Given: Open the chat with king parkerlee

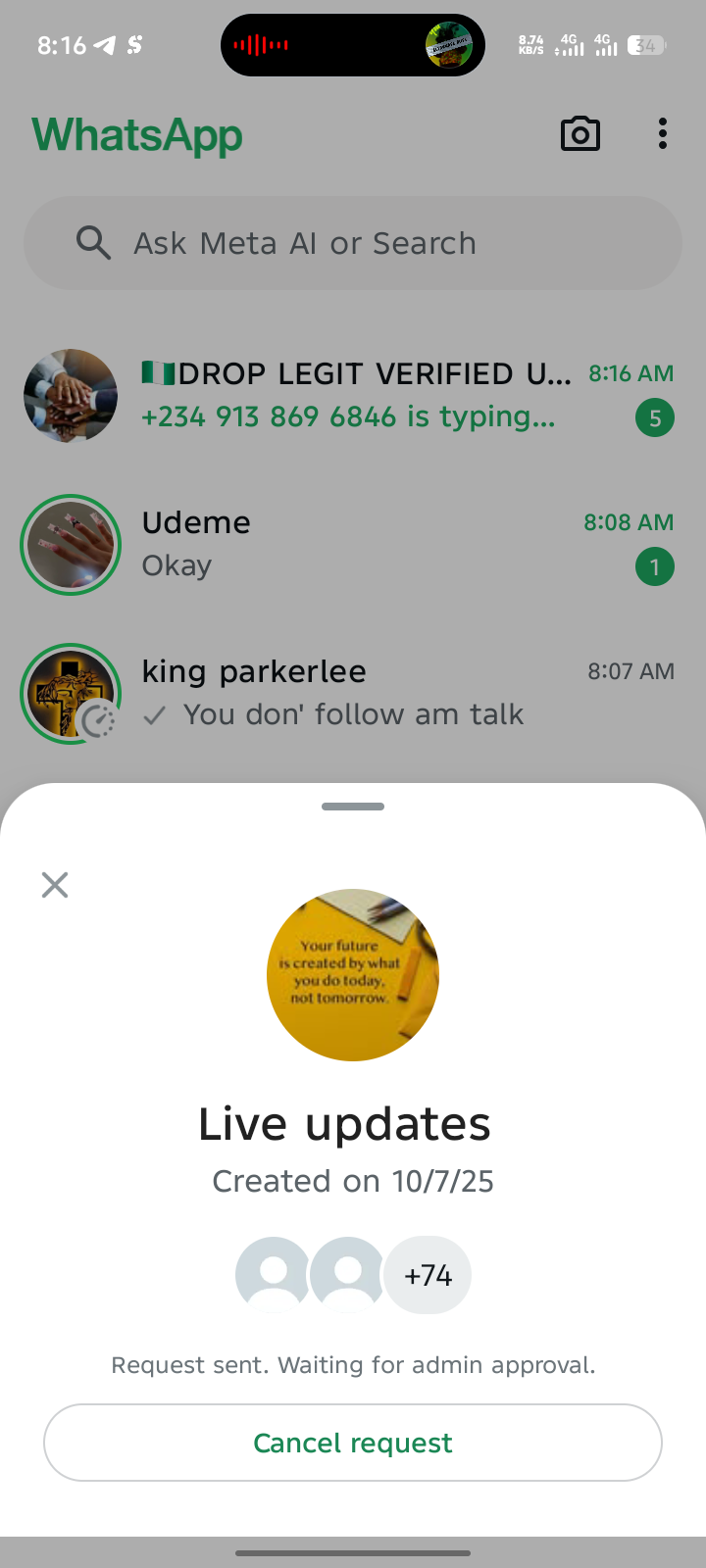Looking at the screenshot, I should coord(392,693).
